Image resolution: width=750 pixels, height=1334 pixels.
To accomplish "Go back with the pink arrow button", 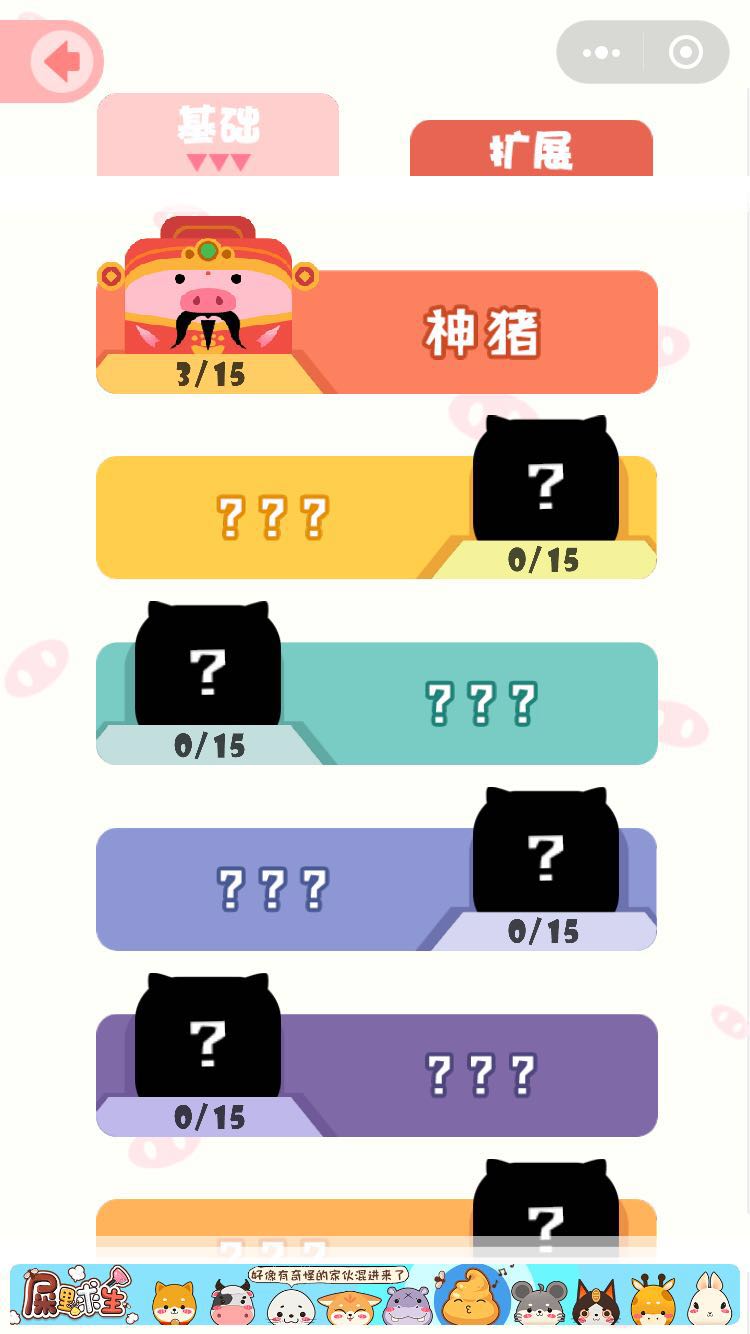I will [x=60, y=62].
